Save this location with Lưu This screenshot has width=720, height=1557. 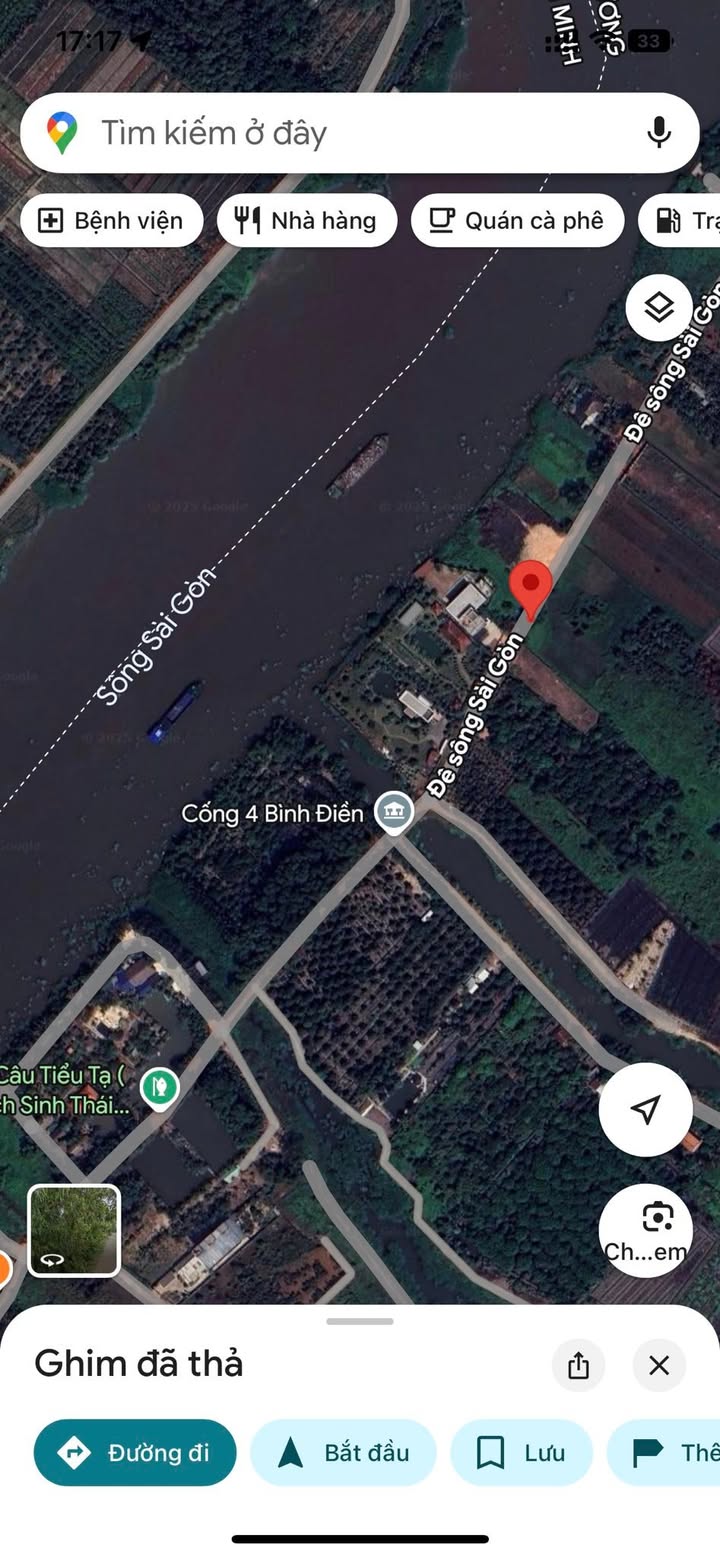pyautogui.click(x=521, y=1452)
